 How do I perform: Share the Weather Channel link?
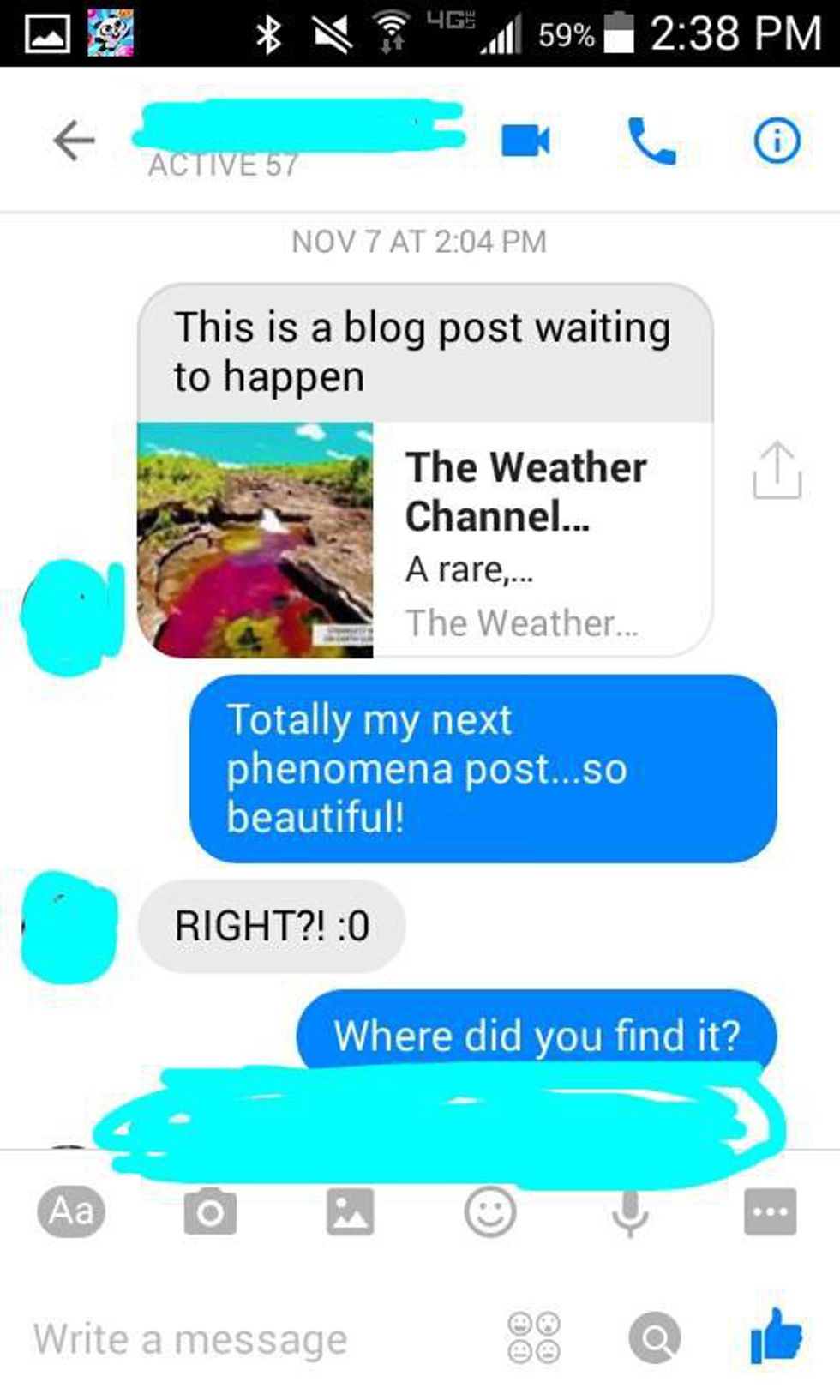pos(777,471)
